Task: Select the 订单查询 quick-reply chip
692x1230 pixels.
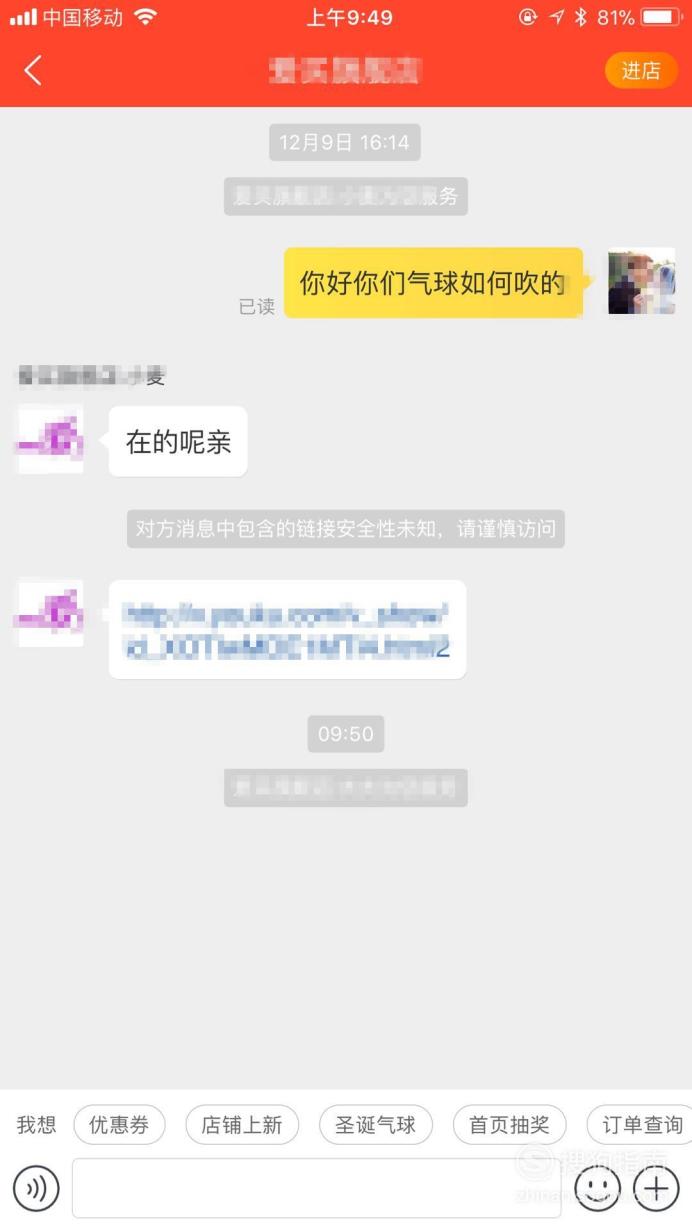Action: [x=640, y=1125]
